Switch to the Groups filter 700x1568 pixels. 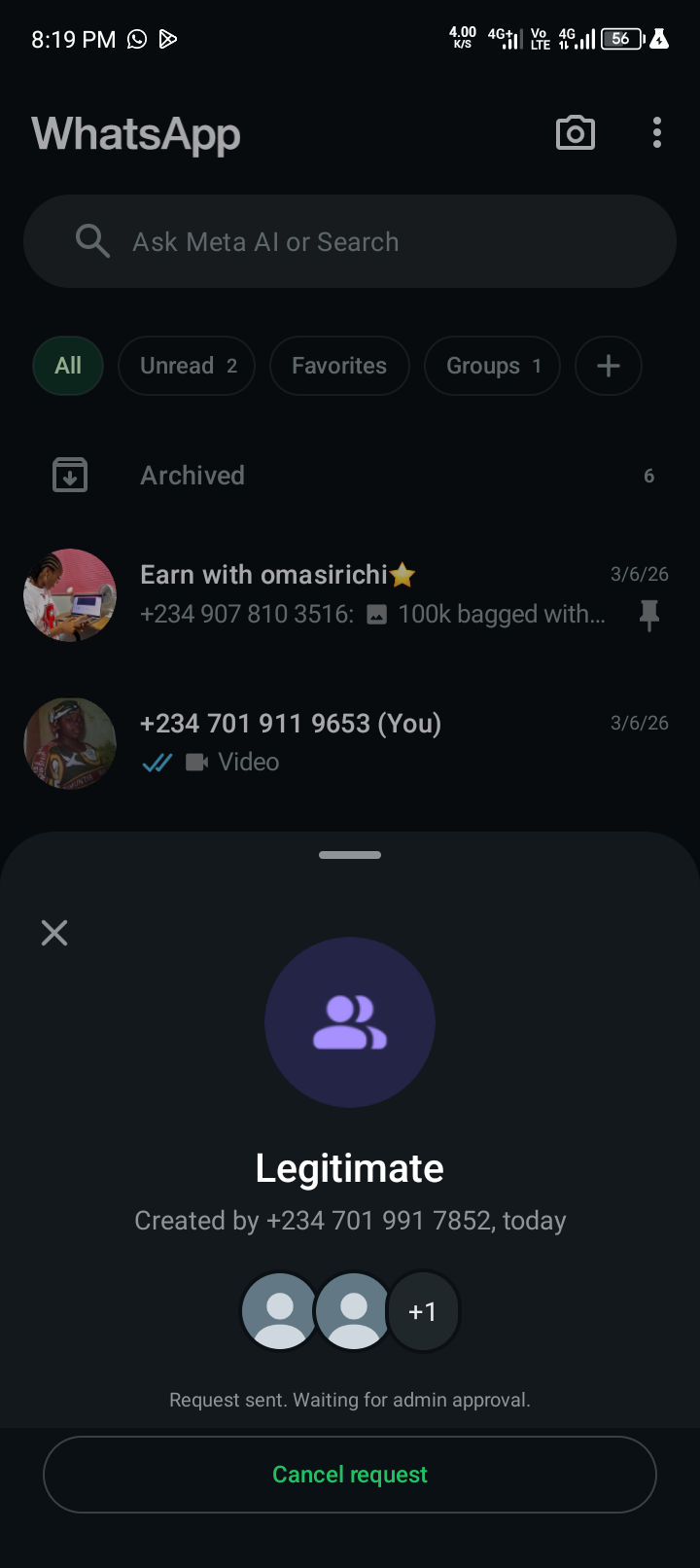pos(492,366)
